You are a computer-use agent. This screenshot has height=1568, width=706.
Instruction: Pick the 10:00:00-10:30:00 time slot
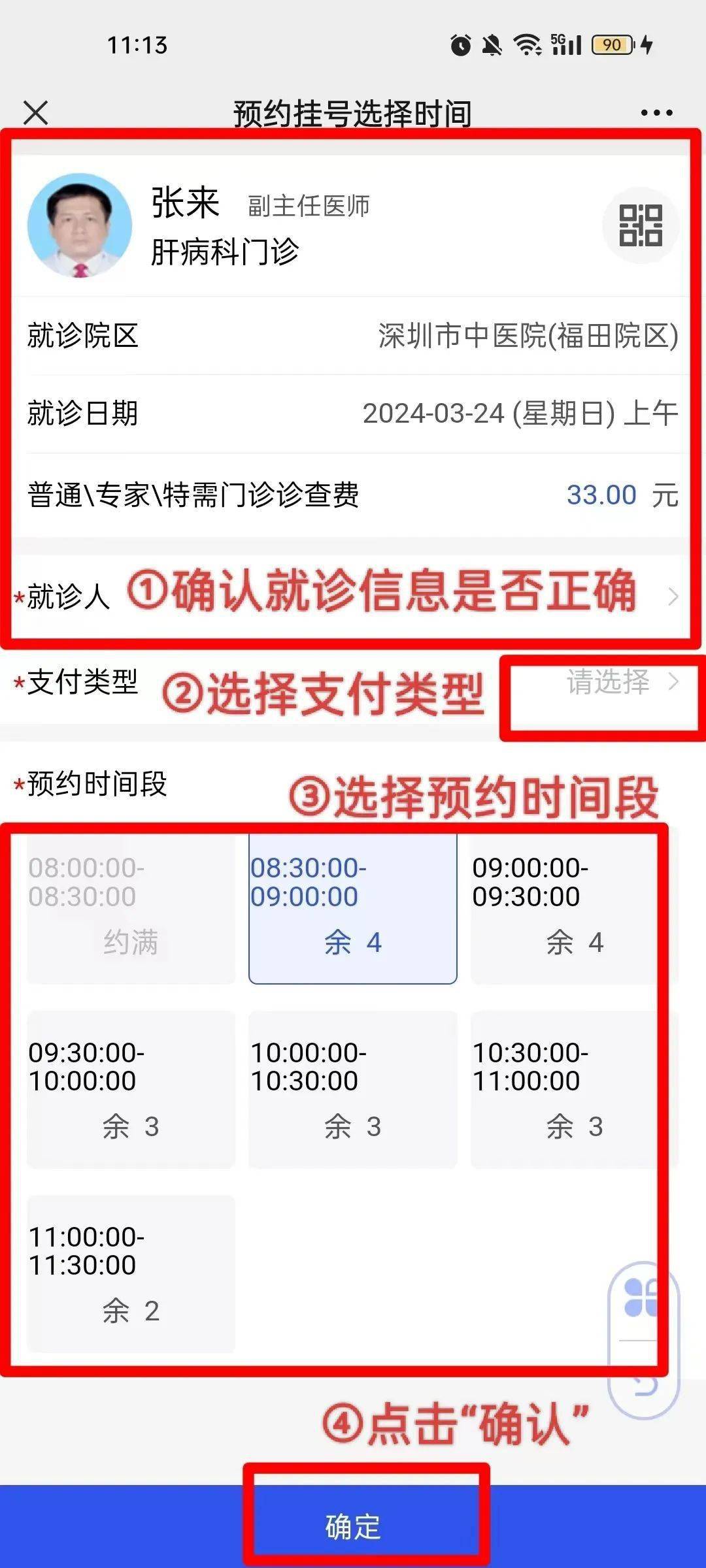point(352,1090)
